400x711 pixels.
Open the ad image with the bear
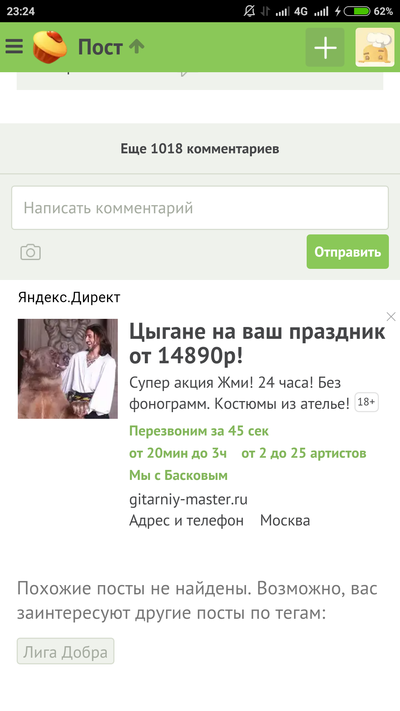[68, 369]
